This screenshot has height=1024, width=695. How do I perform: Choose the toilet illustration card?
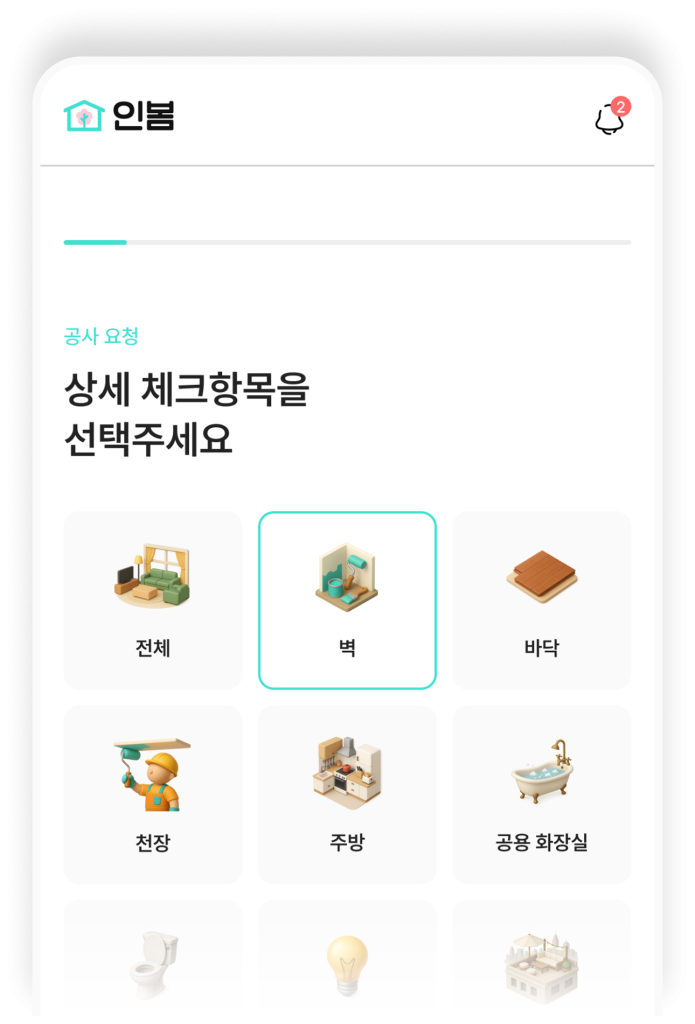pos(153,960)
